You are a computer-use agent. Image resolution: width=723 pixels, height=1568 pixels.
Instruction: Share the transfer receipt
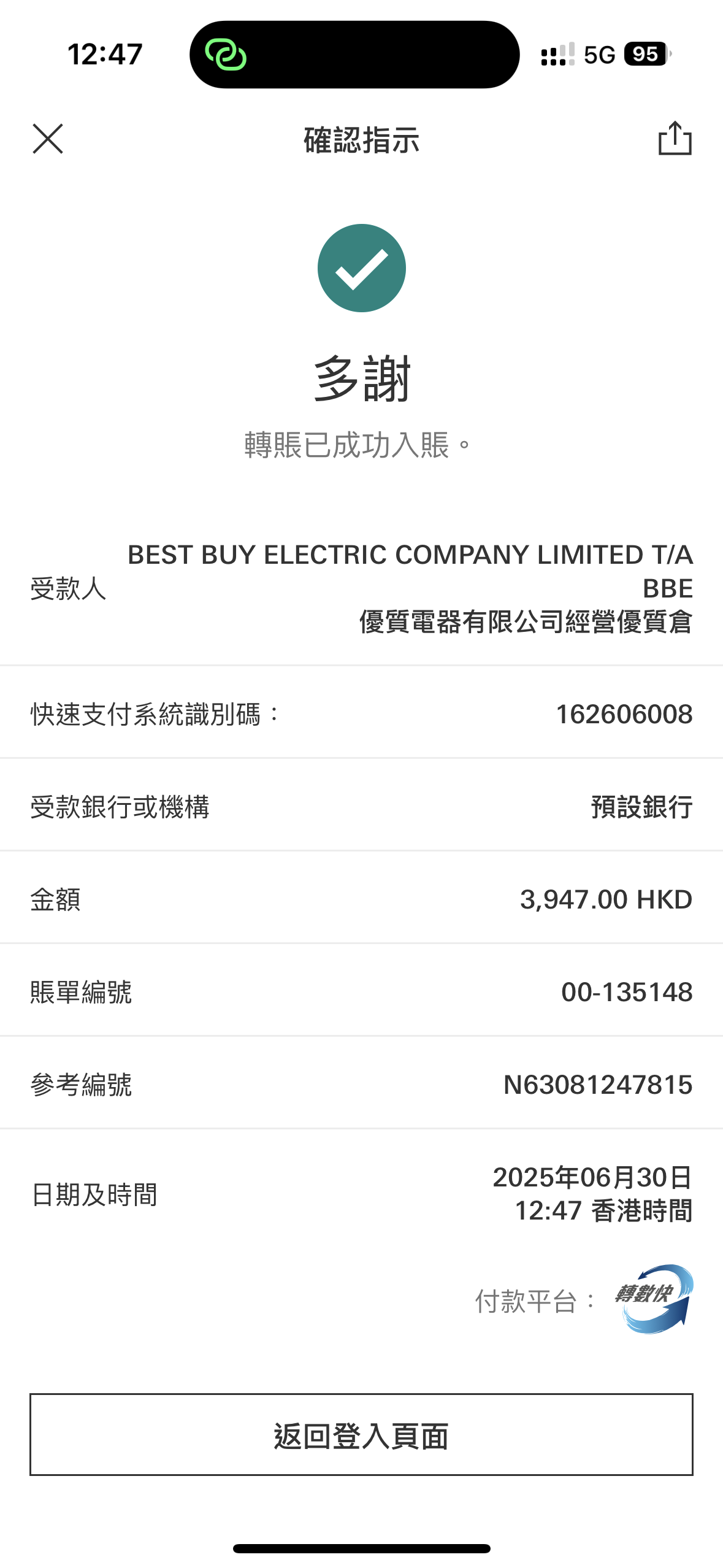coord(675,139)
